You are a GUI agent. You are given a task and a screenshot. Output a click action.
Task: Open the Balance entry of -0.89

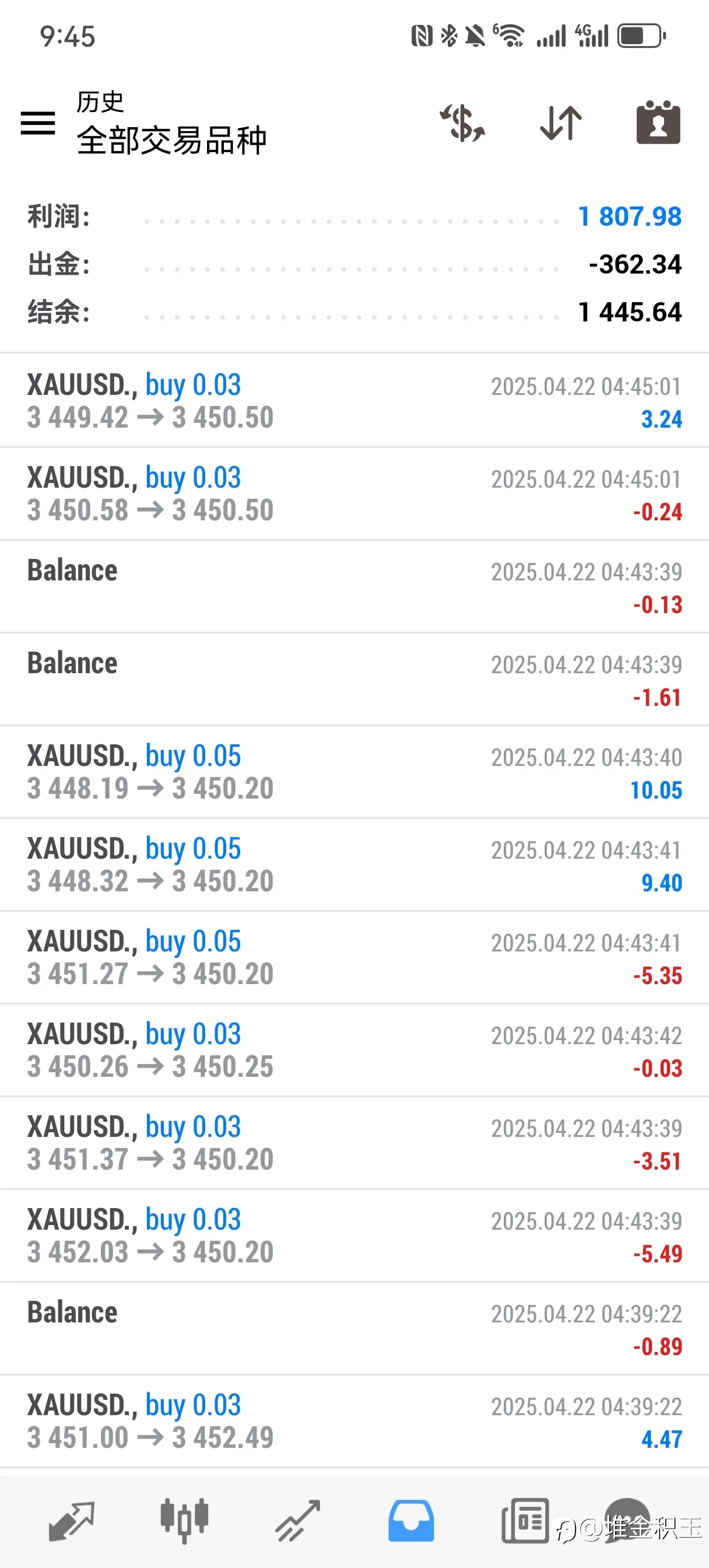tap(354, 1329)
